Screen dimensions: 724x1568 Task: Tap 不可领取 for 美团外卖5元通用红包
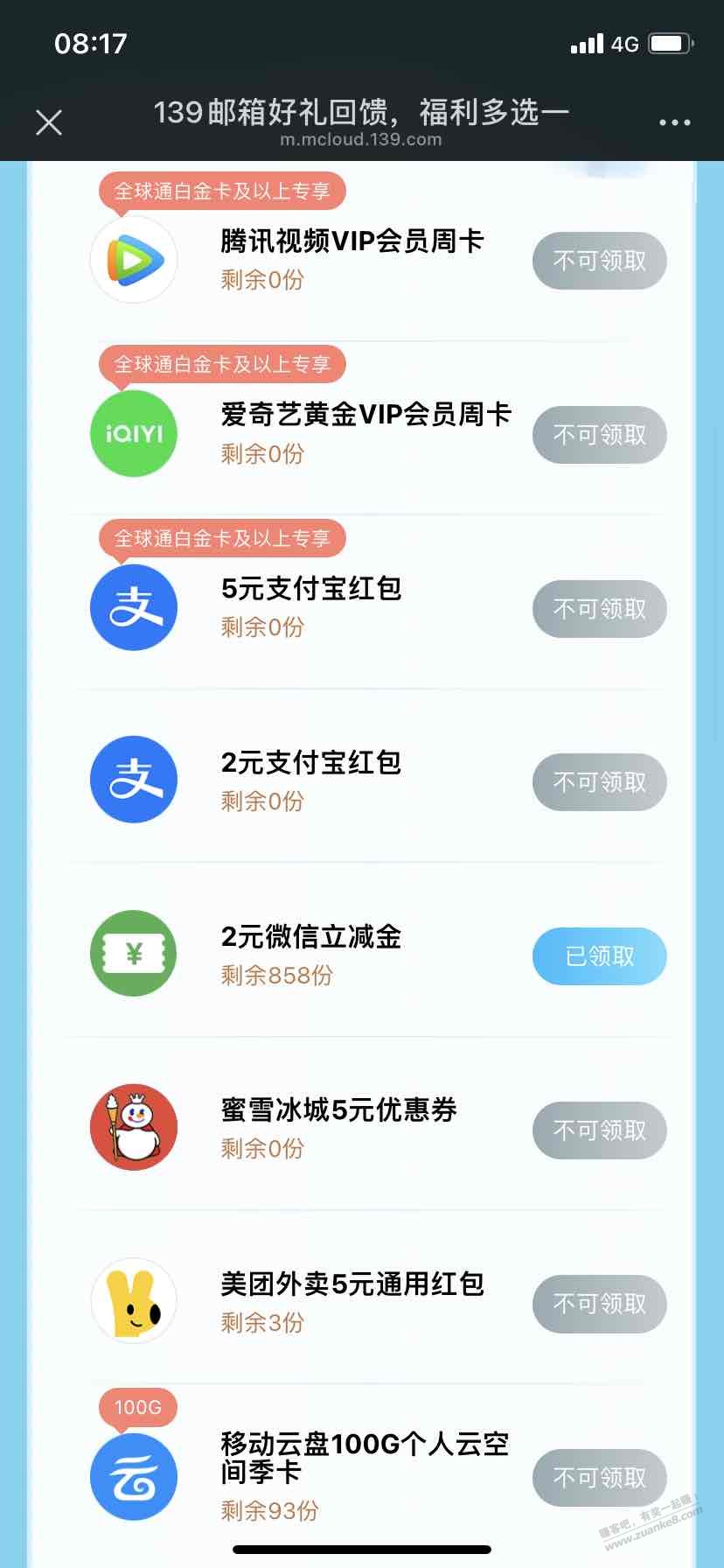click(599, 1304)
